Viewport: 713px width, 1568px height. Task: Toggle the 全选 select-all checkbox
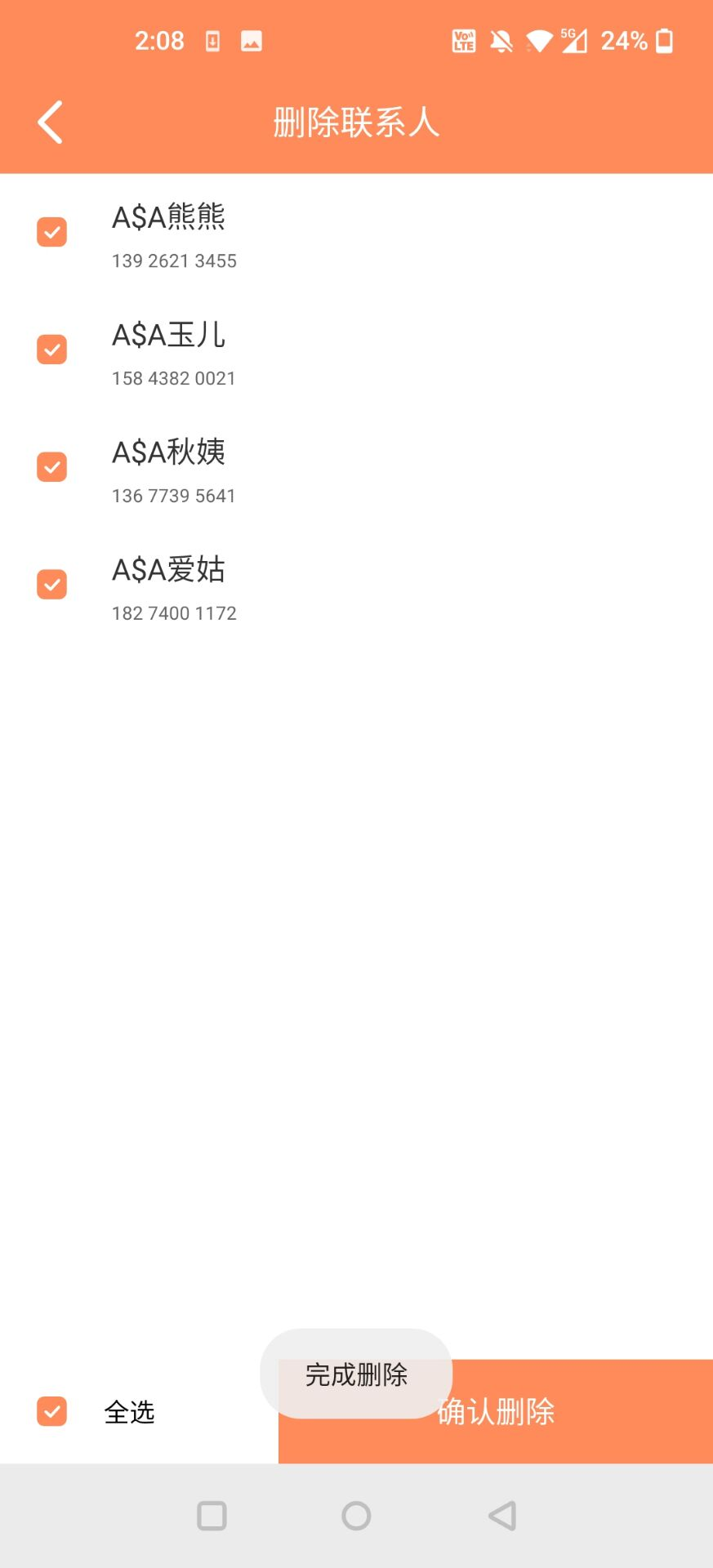pyautogui.click(x=51, y=1411)
